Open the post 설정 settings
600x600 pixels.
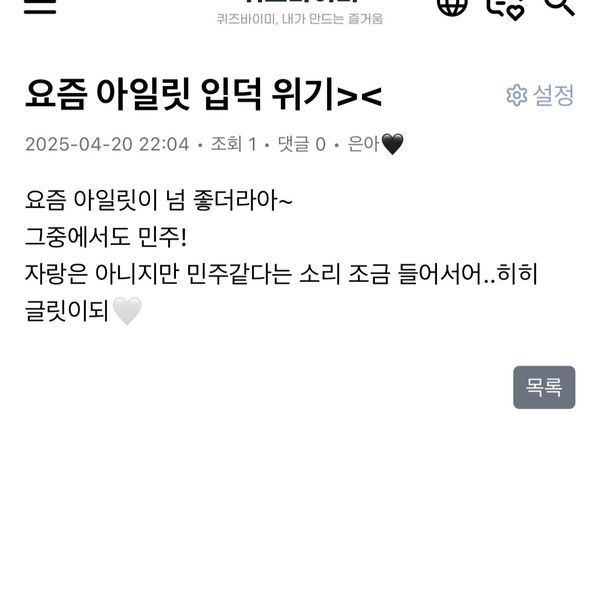point(540,95)
